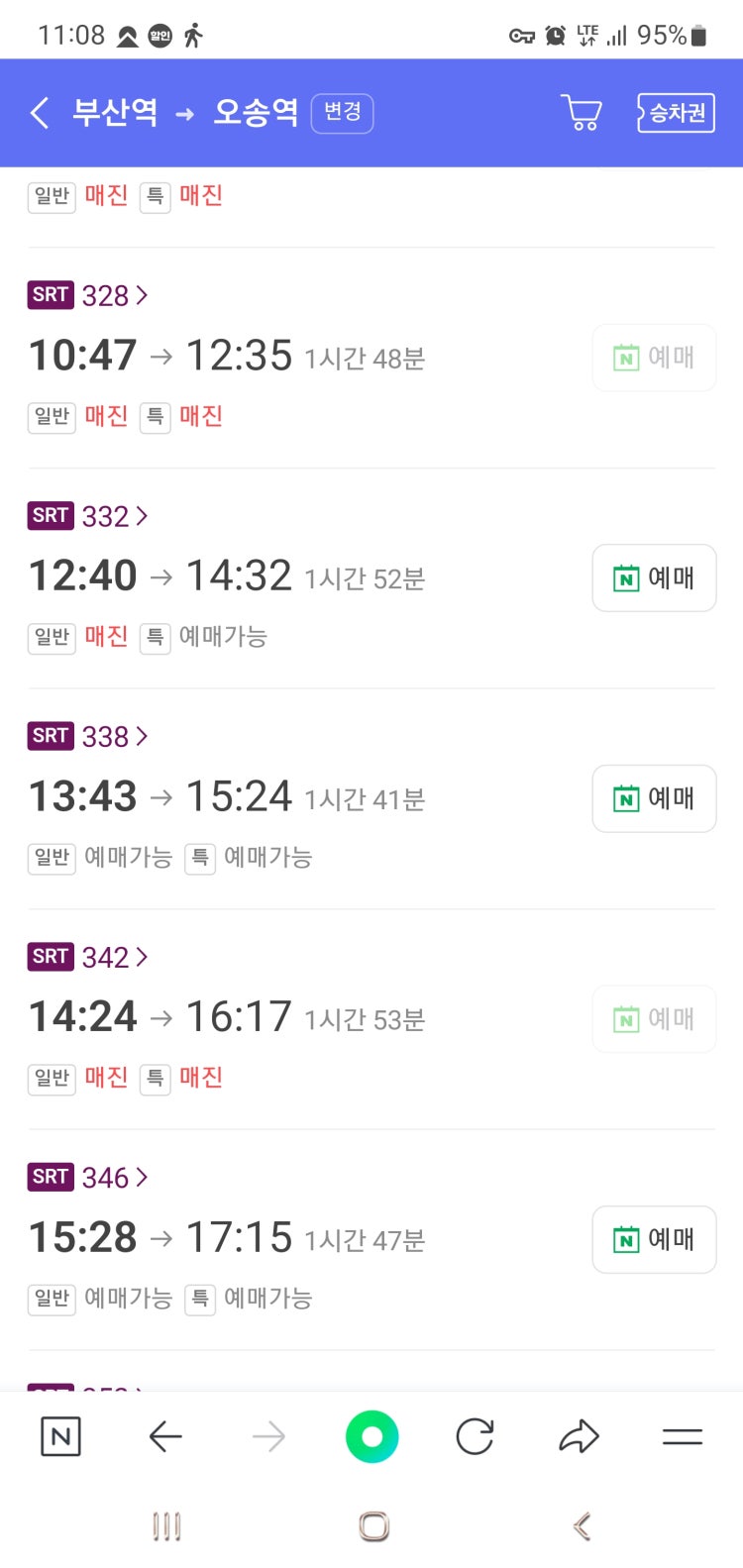Reload the current page
The height and width of the screenshot is (1568, 743).
475,1436
